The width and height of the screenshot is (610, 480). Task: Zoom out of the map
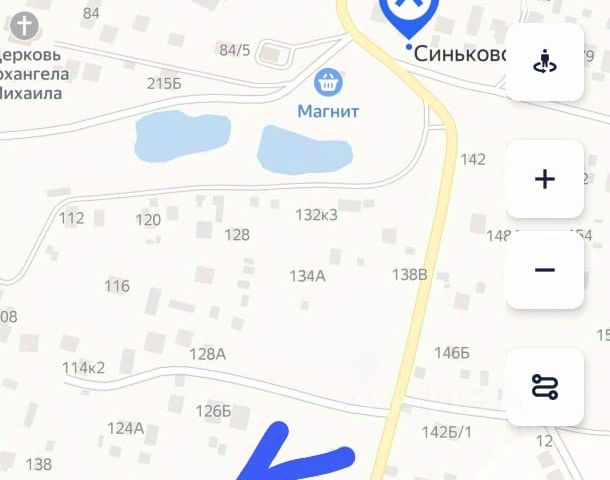pos(544,270)
